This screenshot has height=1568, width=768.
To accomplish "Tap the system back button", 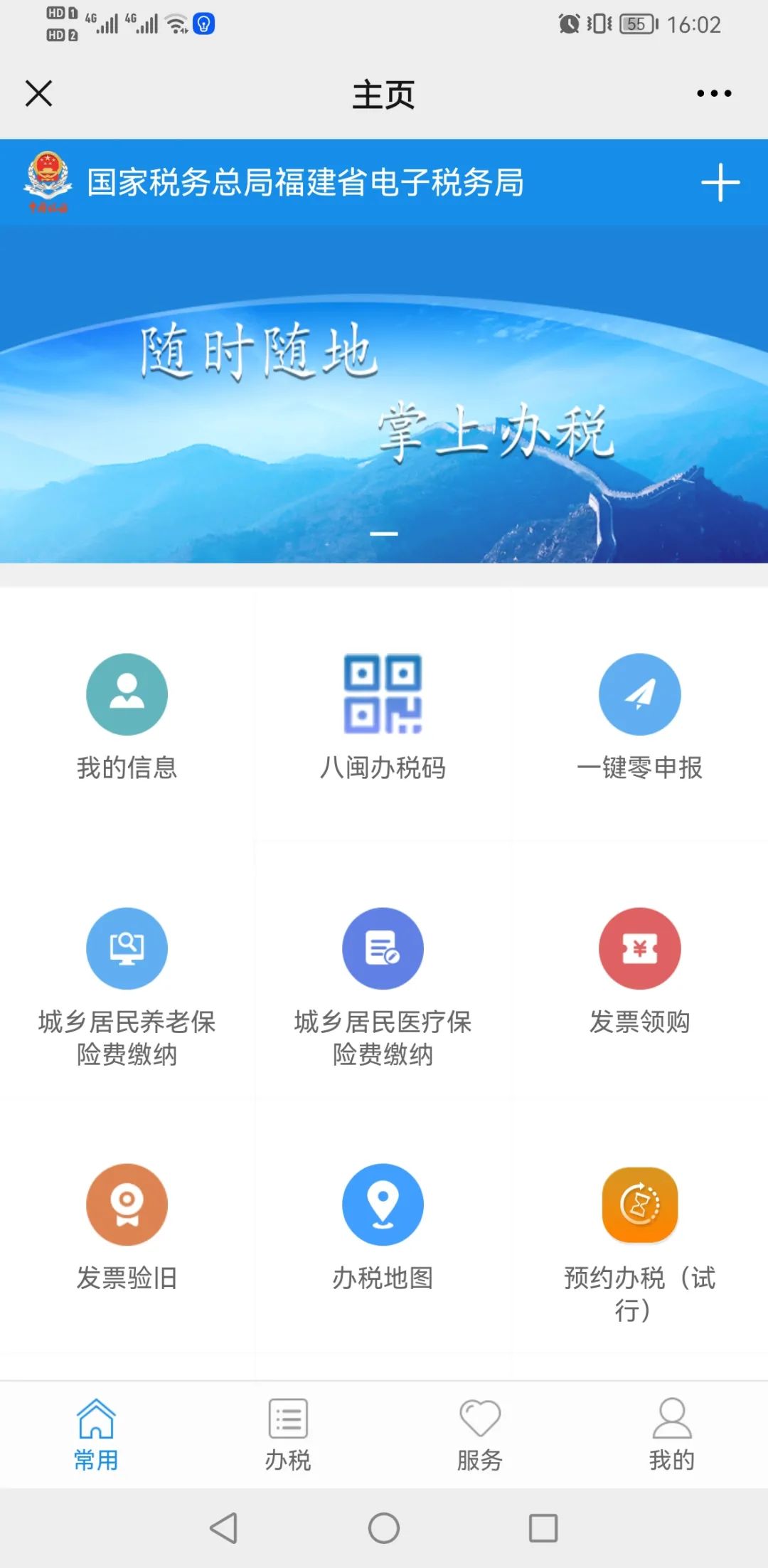I will pos(224,1527).
